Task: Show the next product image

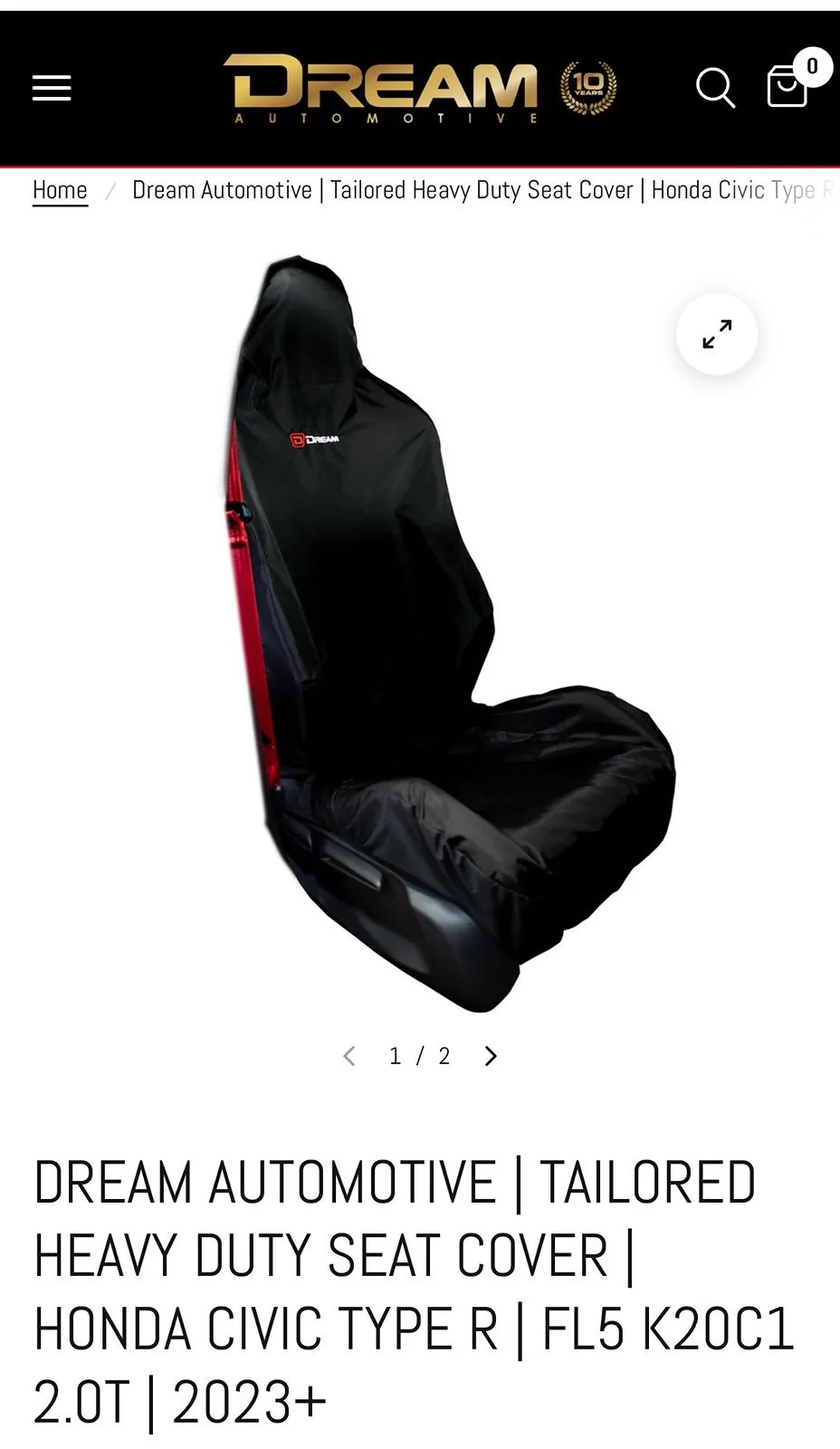Action: 491,1056
